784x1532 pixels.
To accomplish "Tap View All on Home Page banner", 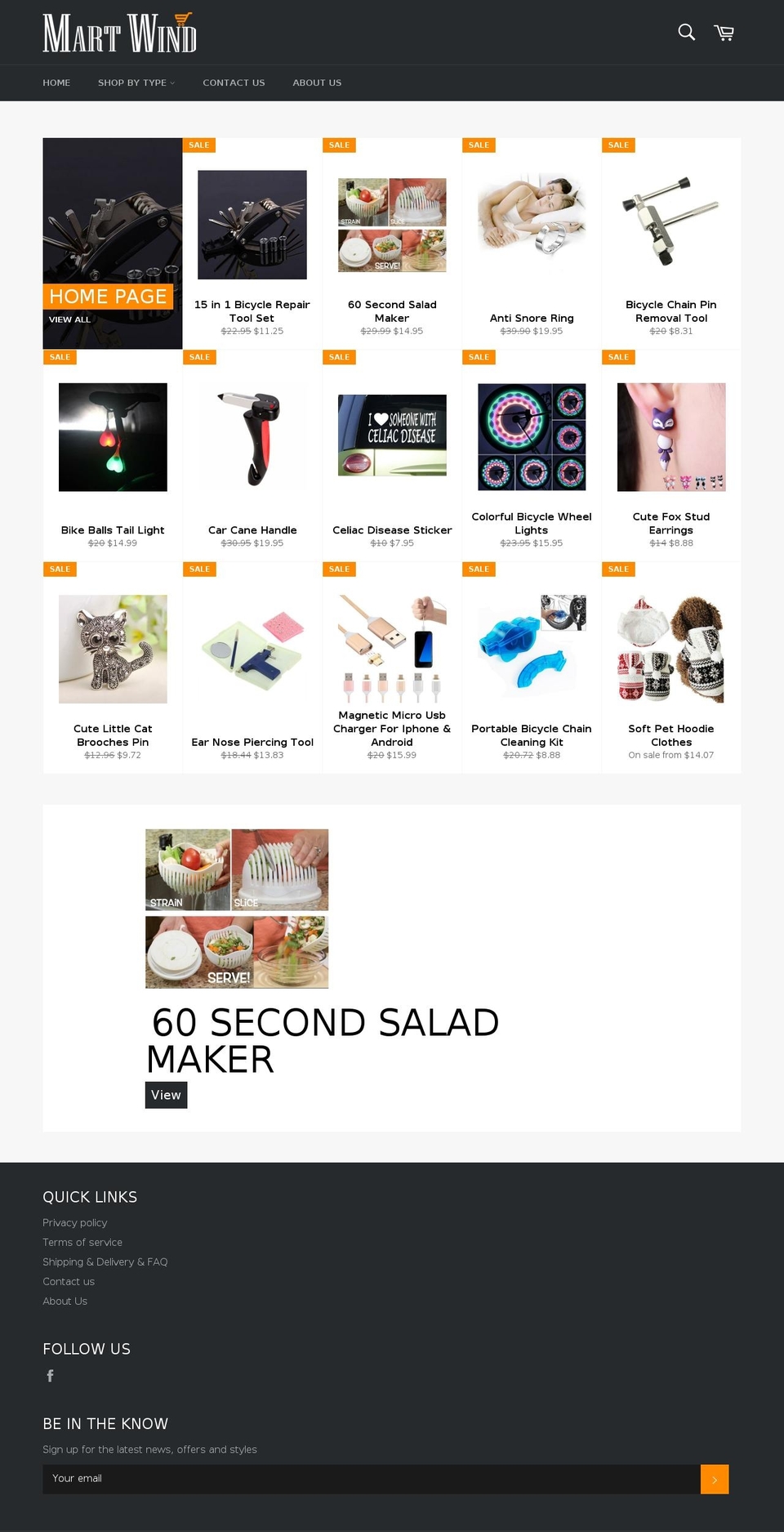I will [x=69, y=319].
